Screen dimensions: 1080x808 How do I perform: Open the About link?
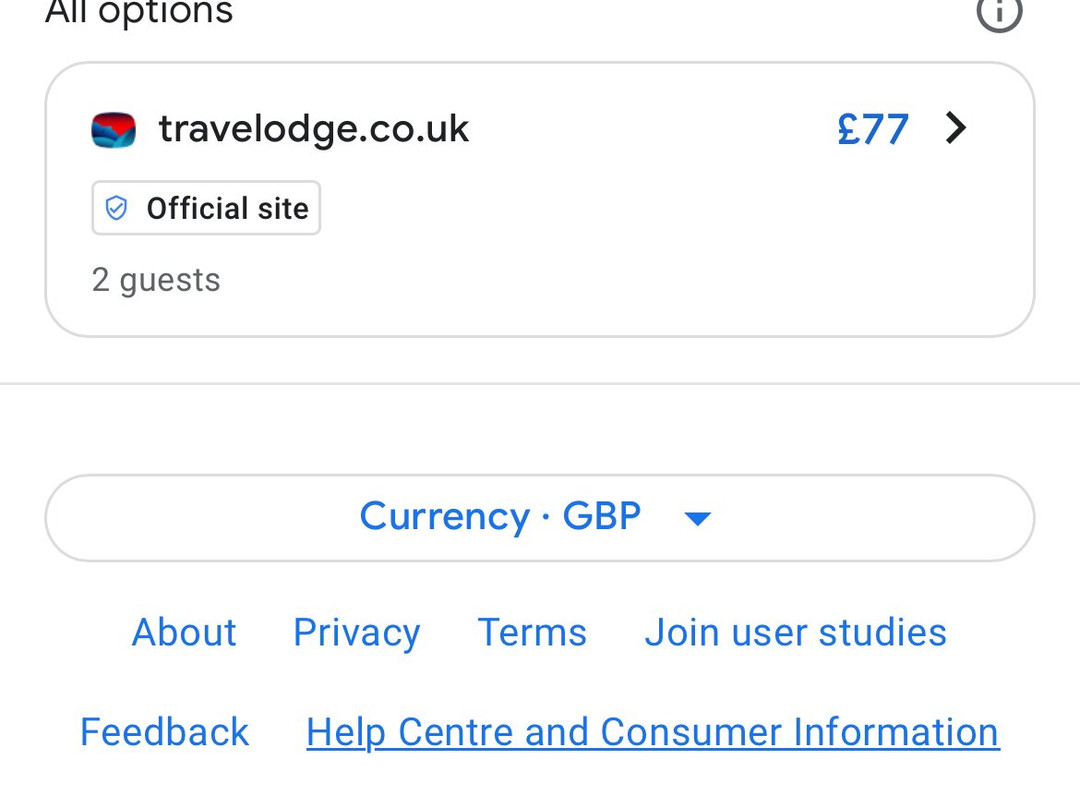(184, 632)
